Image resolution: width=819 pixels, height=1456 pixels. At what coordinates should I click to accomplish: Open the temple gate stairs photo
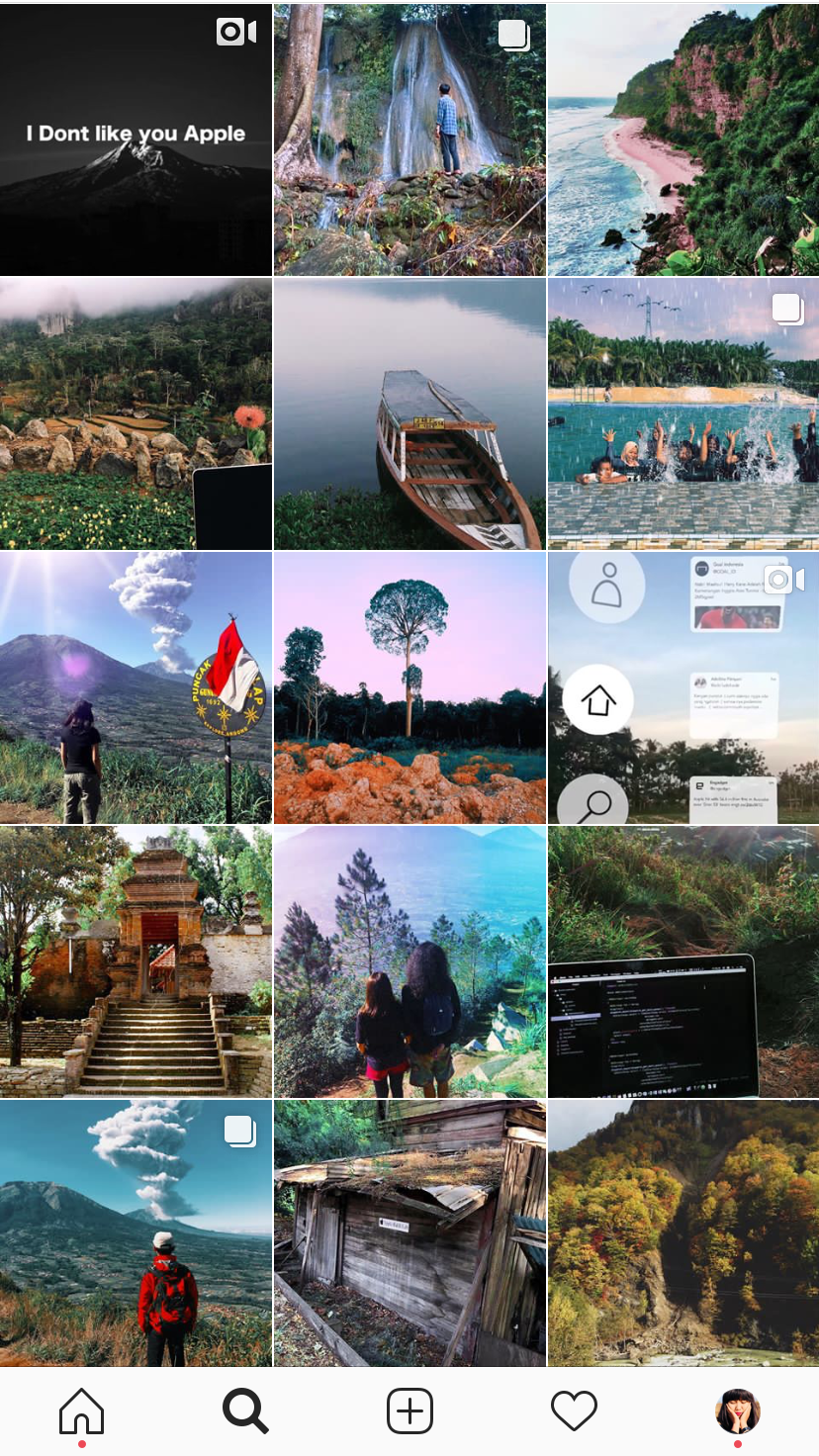pyautogui.click(x=136, y=961)
